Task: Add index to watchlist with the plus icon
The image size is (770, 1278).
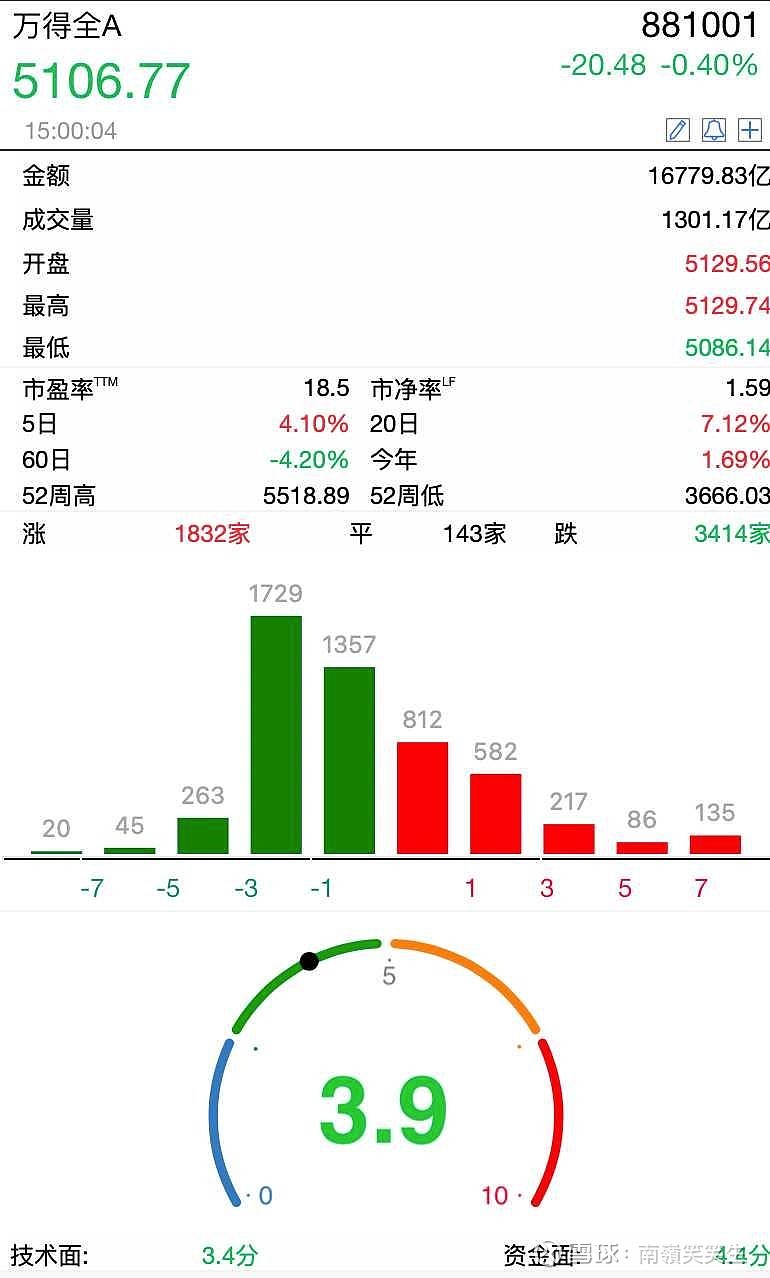Action: point(752,129)
